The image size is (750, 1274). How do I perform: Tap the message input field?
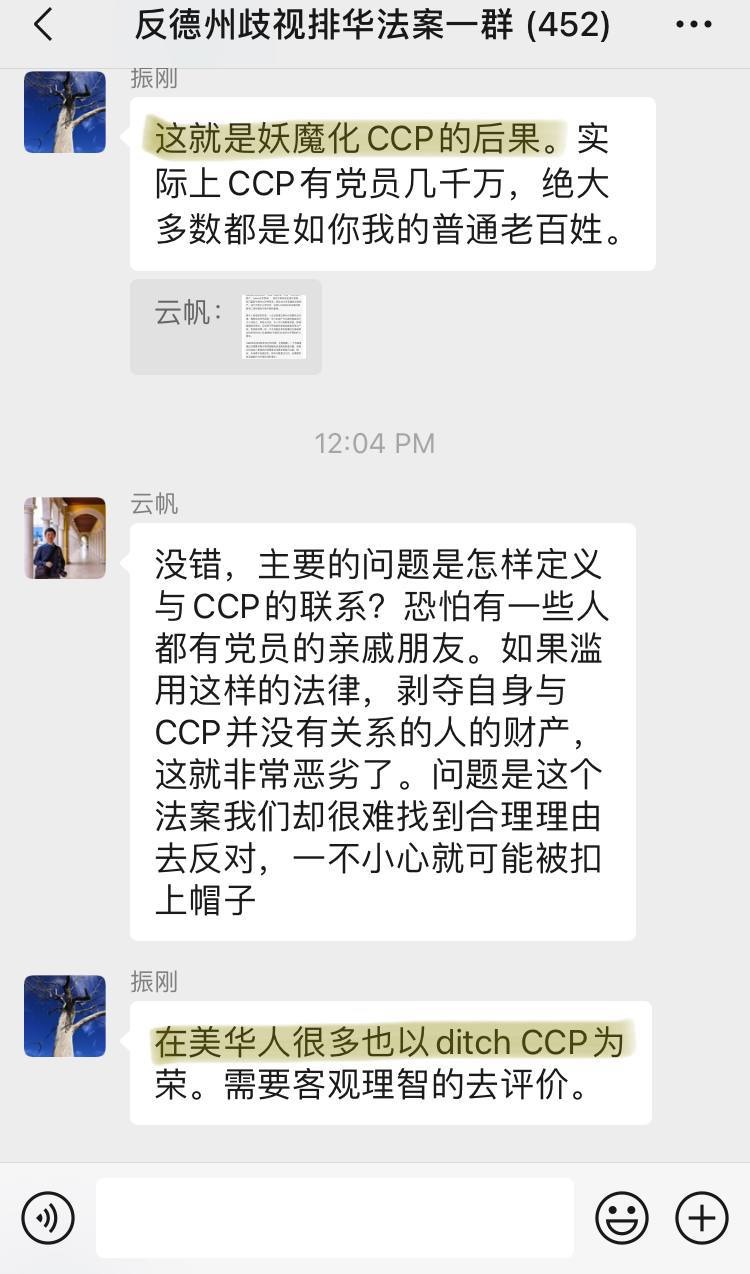tap(335, 1218)
